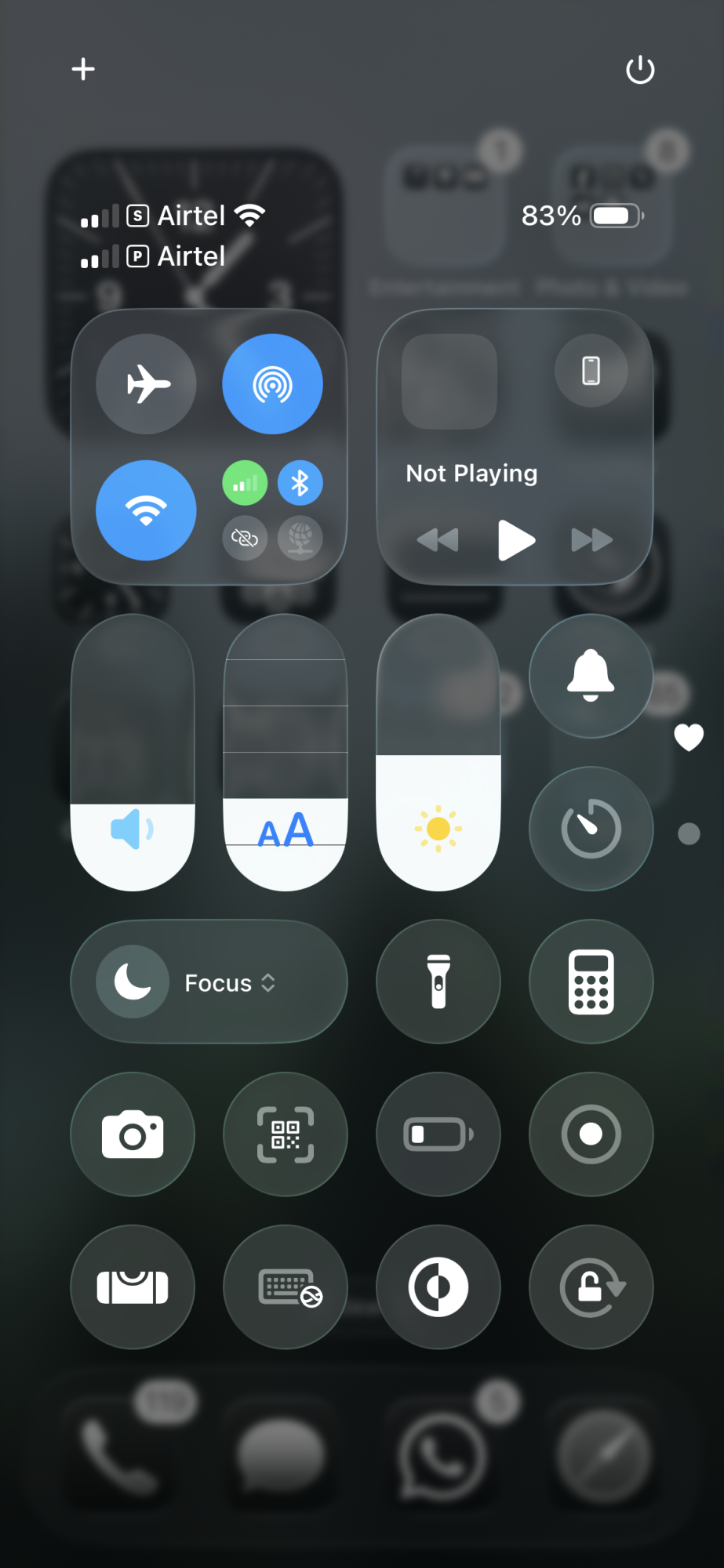The image size is (724, 1568).
Task: Open the timer control
Action: point(591,829)
